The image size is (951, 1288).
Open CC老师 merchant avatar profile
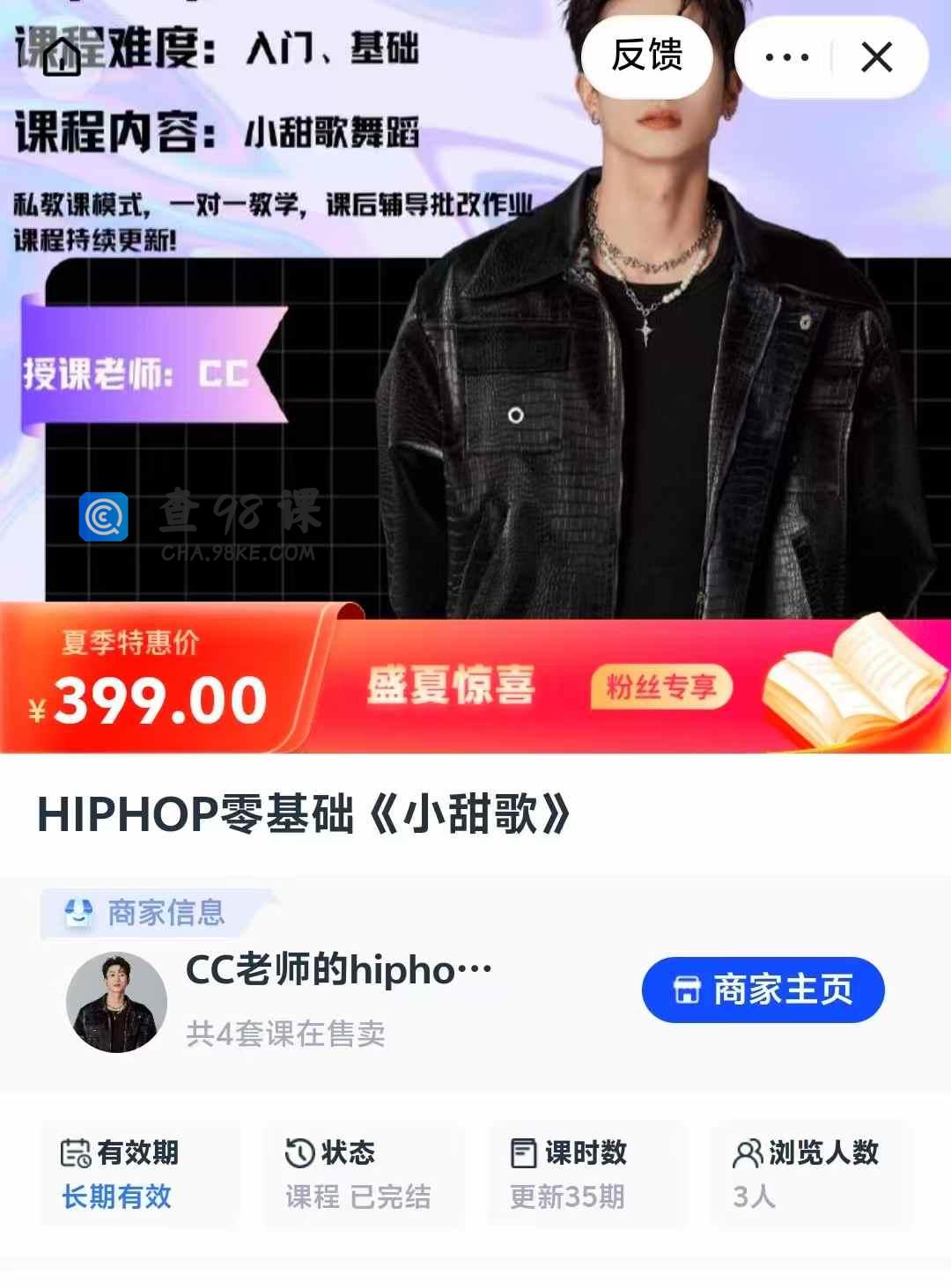click(116, 1002)
